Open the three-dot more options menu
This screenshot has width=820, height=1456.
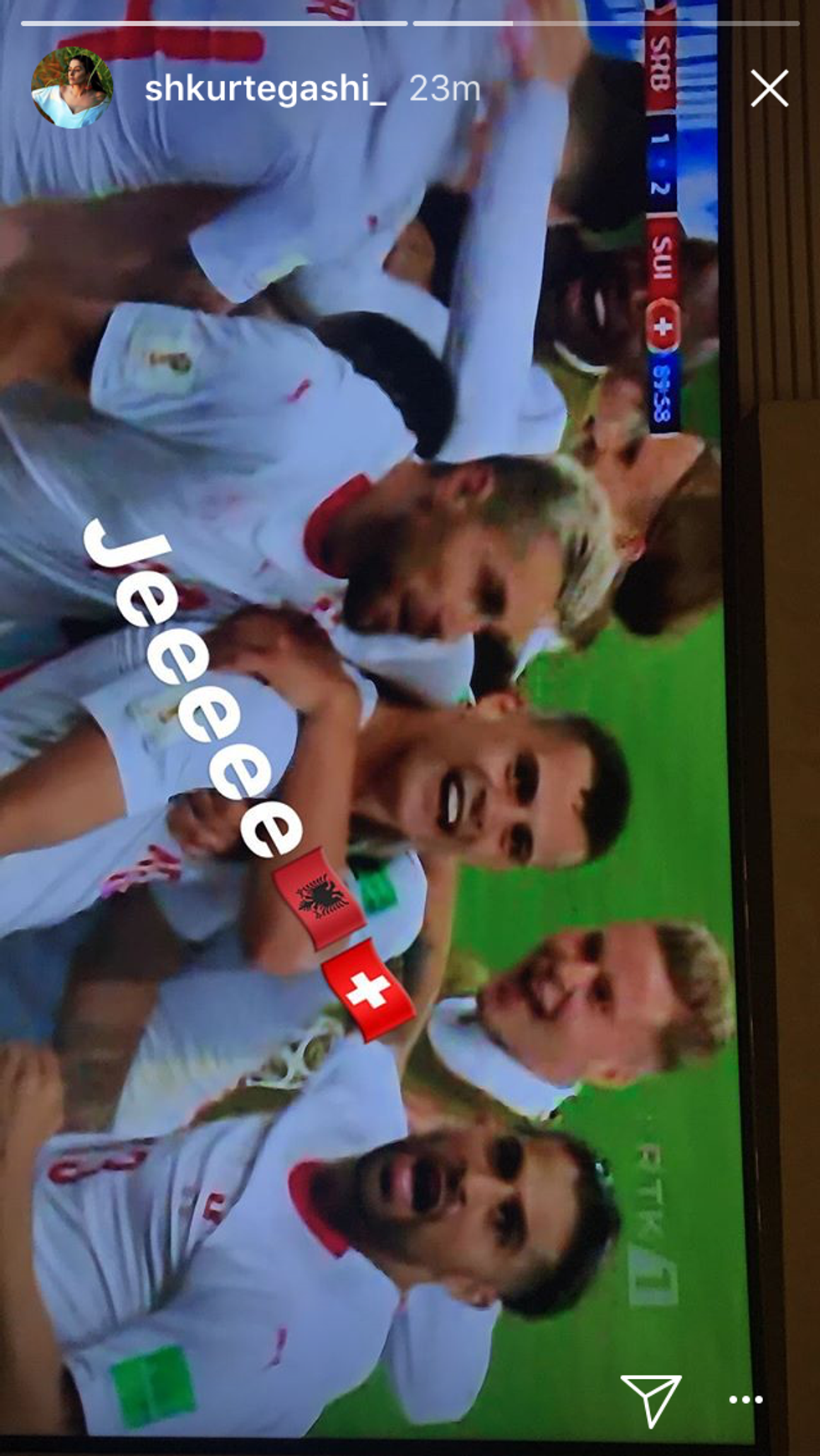pos(746,1399)
